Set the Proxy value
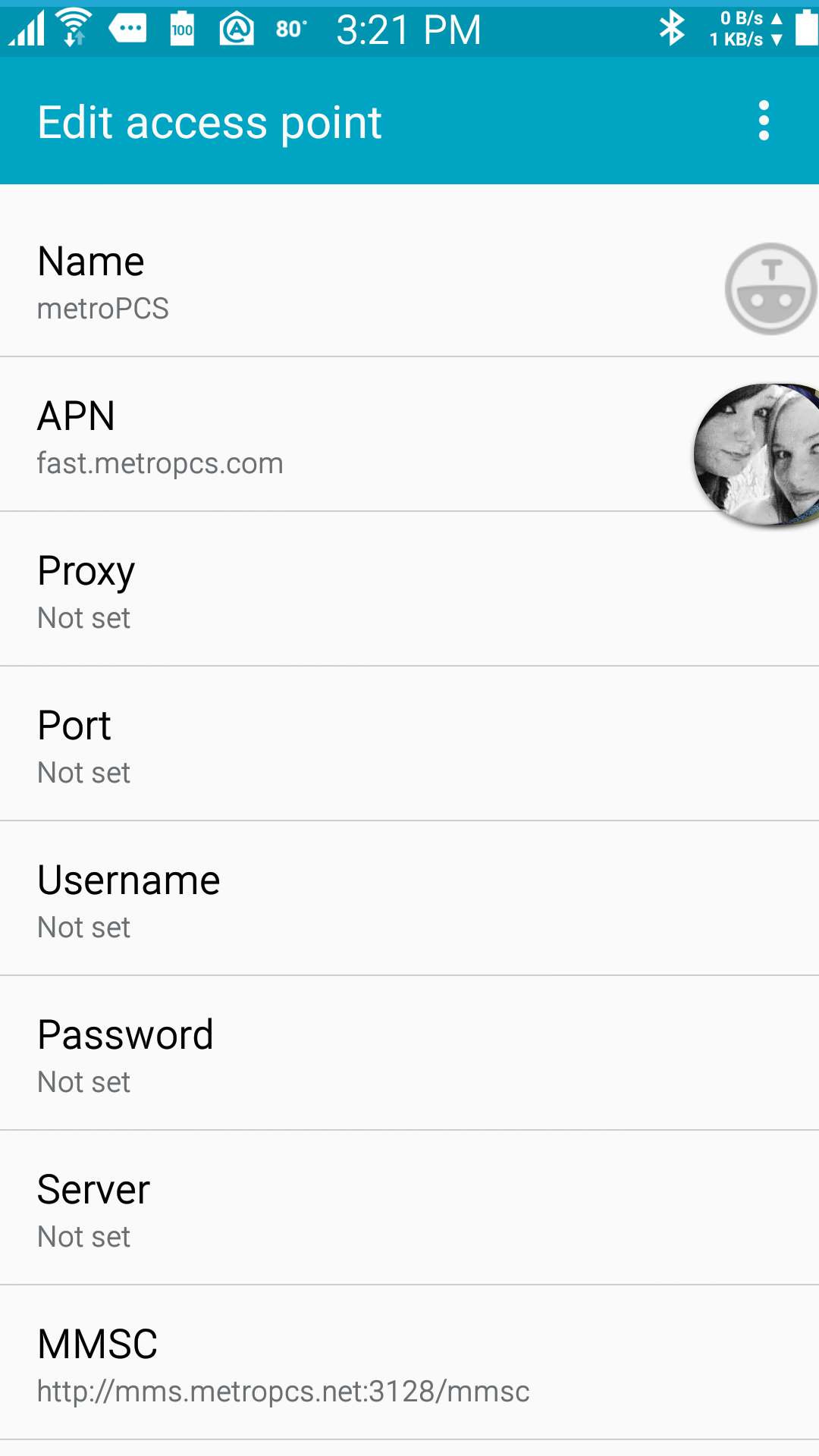The height and width of the screenshot is (1456, 819). pos(409,590)
